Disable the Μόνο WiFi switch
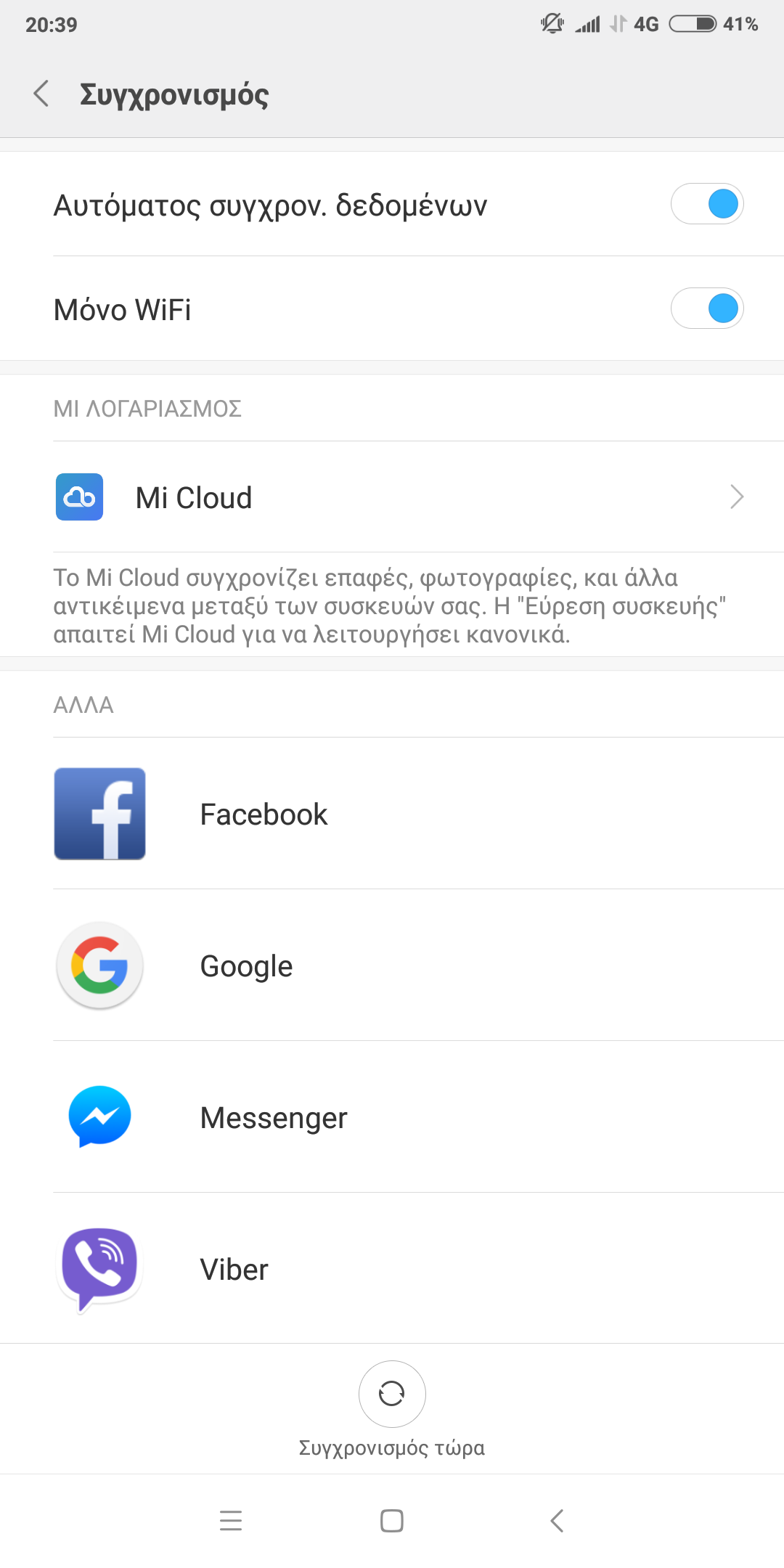 (x=706, y=309)
